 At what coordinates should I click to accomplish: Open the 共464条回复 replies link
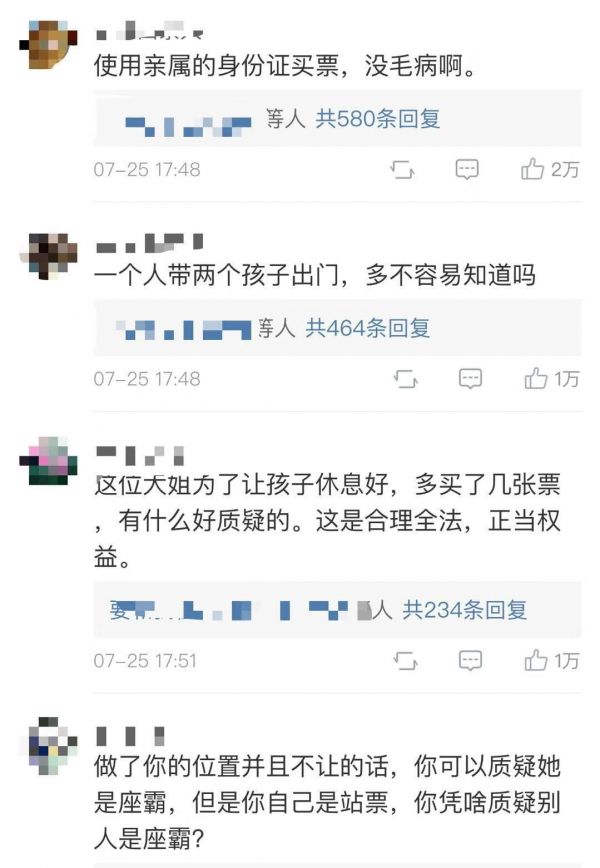pyautogui.click(x=367, y=328)
